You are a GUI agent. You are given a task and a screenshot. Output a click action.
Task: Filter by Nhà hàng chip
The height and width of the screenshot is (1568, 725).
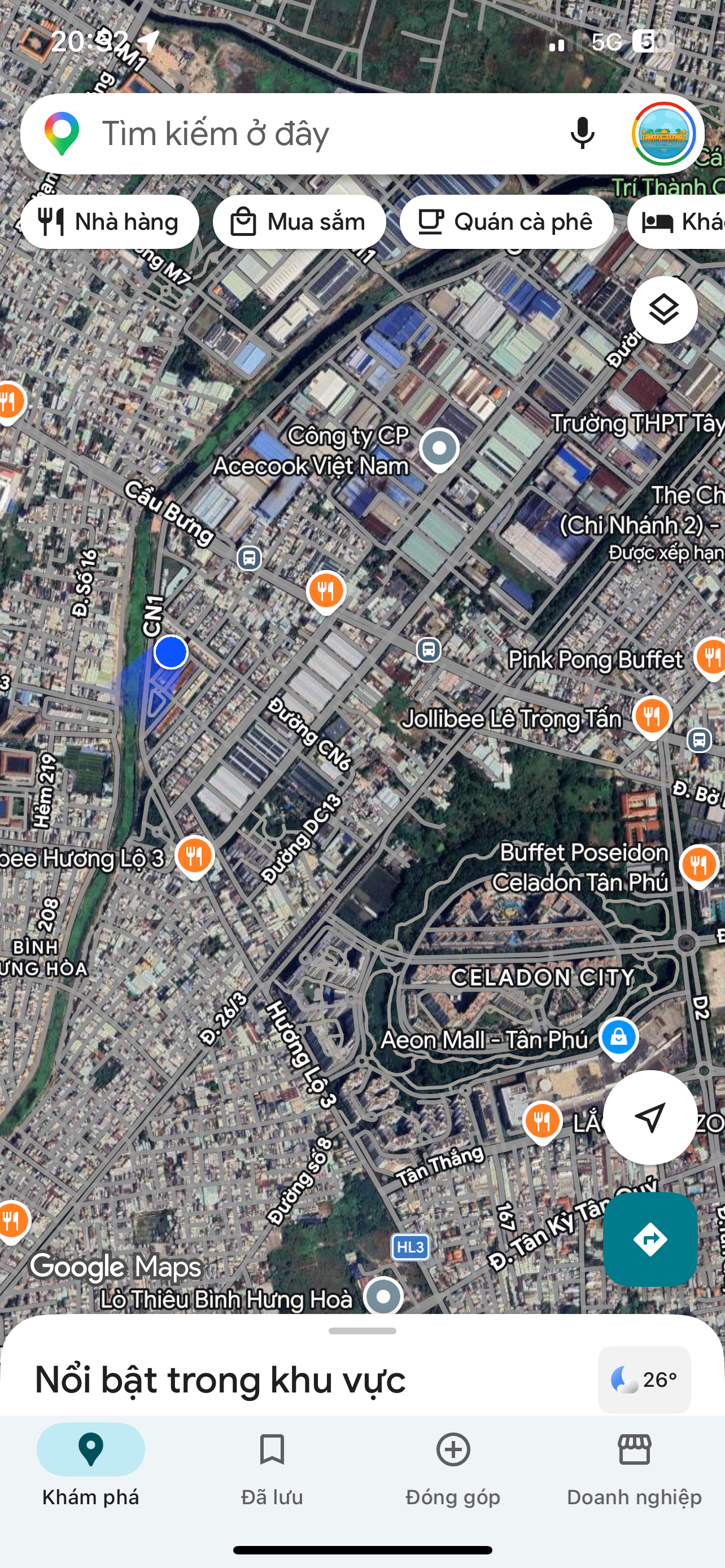tap(110, 222)
